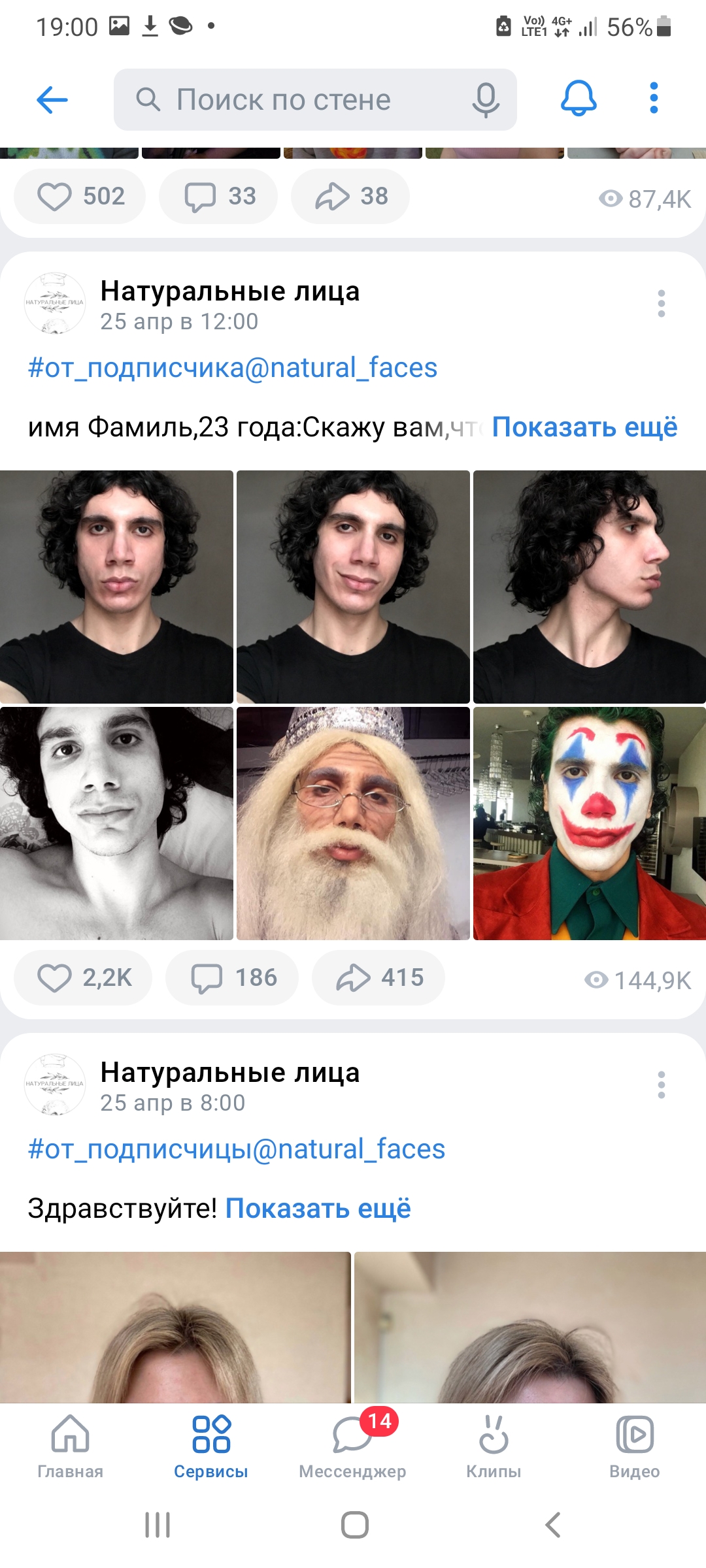
Task: Tap the microphone for voice search
Action: [486, 100]
